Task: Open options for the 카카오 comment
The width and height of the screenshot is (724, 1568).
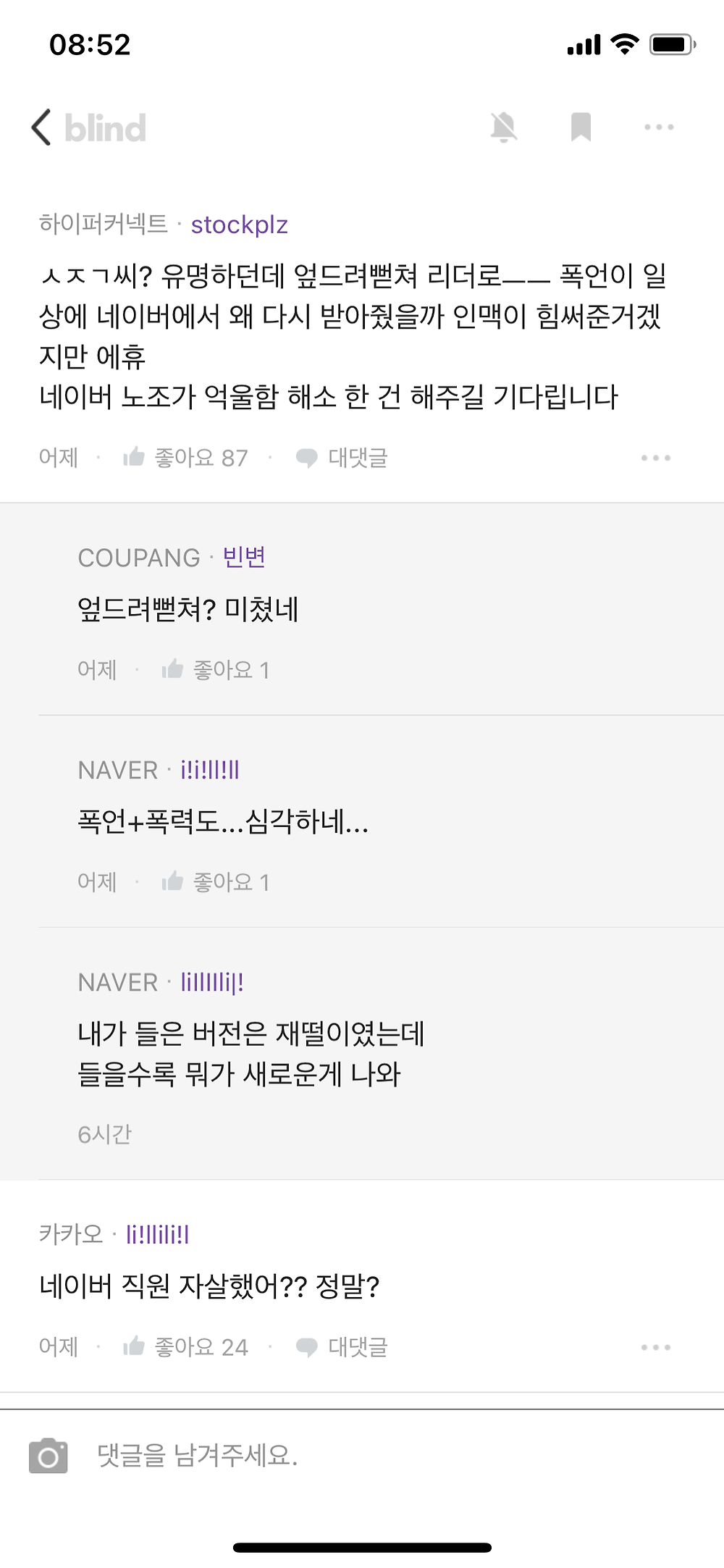Action: pyautogui.click(x=656, y=1347)
